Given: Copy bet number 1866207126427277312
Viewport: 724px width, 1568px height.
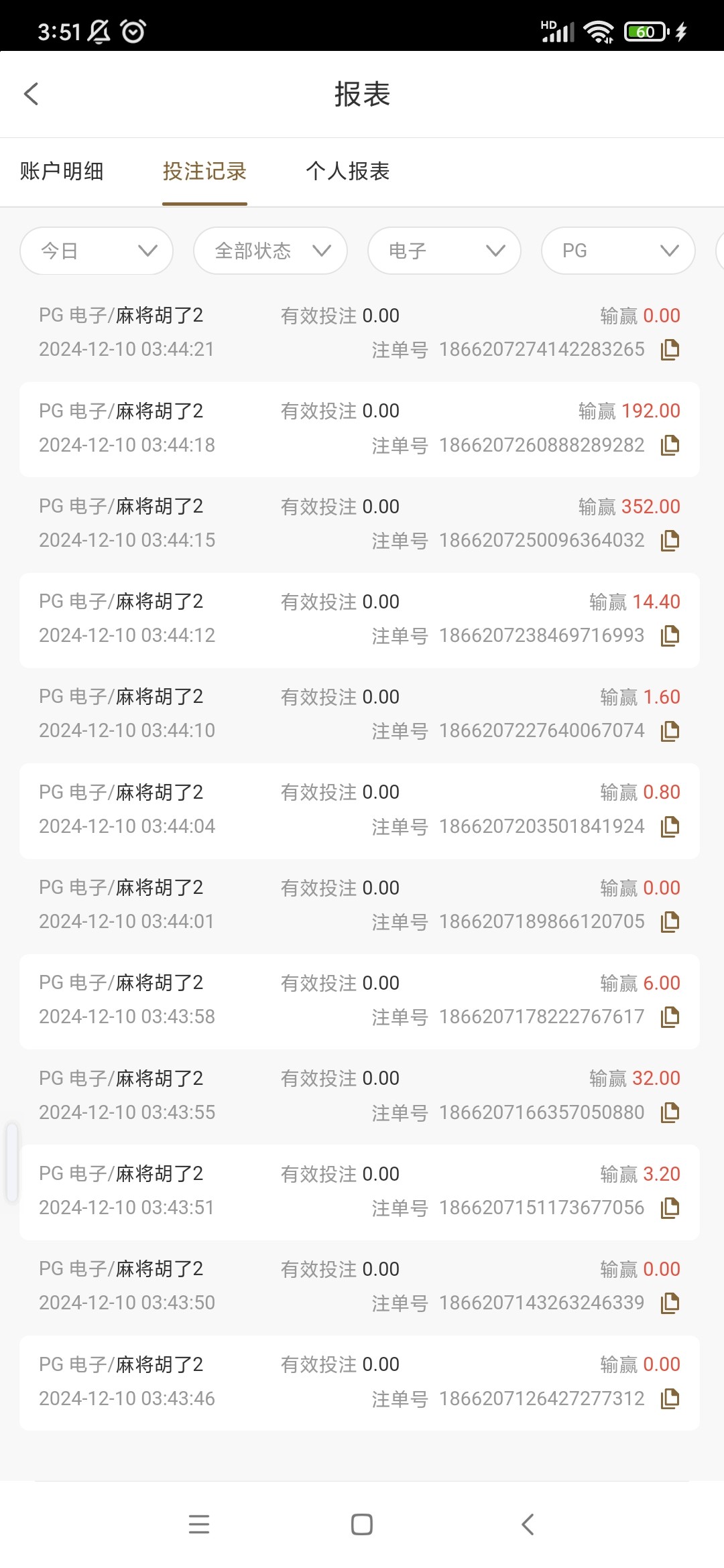Looking at the screenshot, I should [670, 1398].
